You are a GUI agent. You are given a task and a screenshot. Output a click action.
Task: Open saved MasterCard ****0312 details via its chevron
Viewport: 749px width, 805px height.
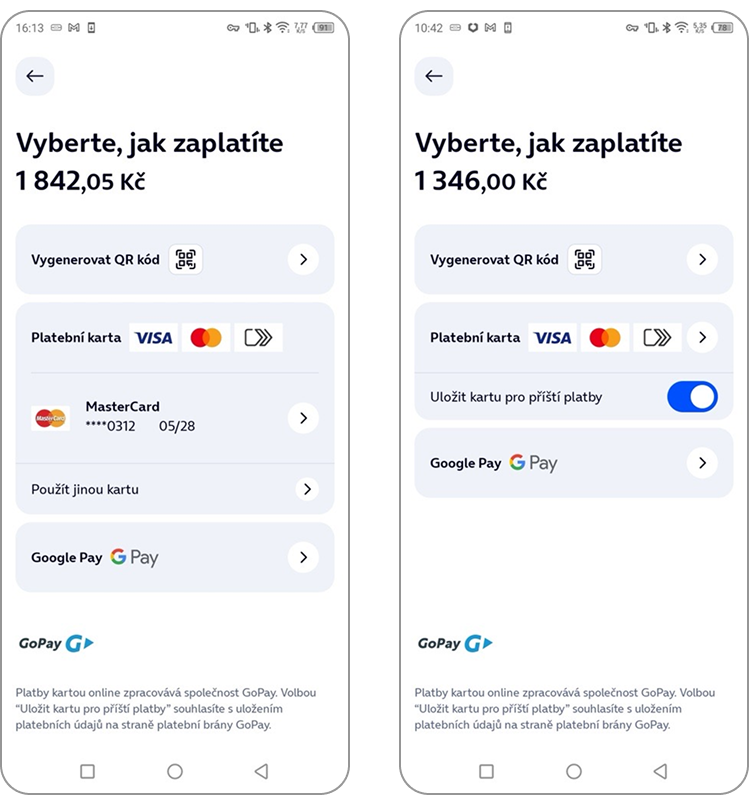click(303, 417)
